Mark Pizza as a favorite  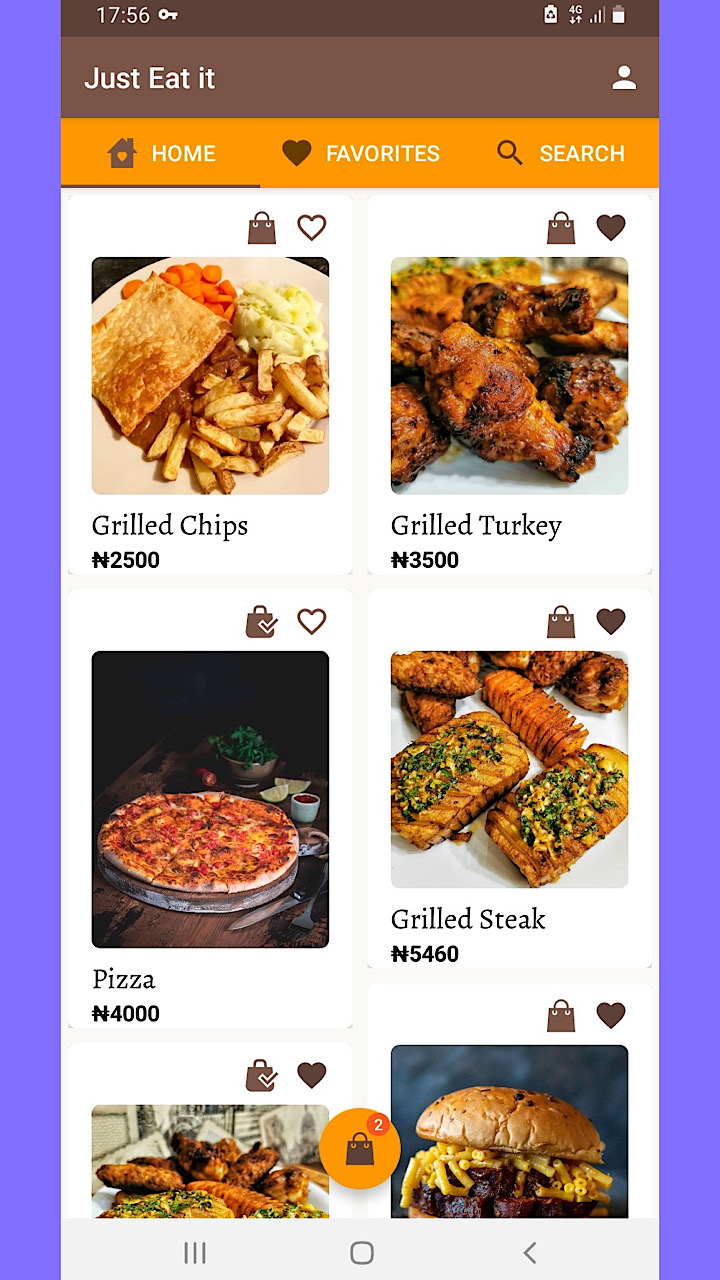(312, 622)
